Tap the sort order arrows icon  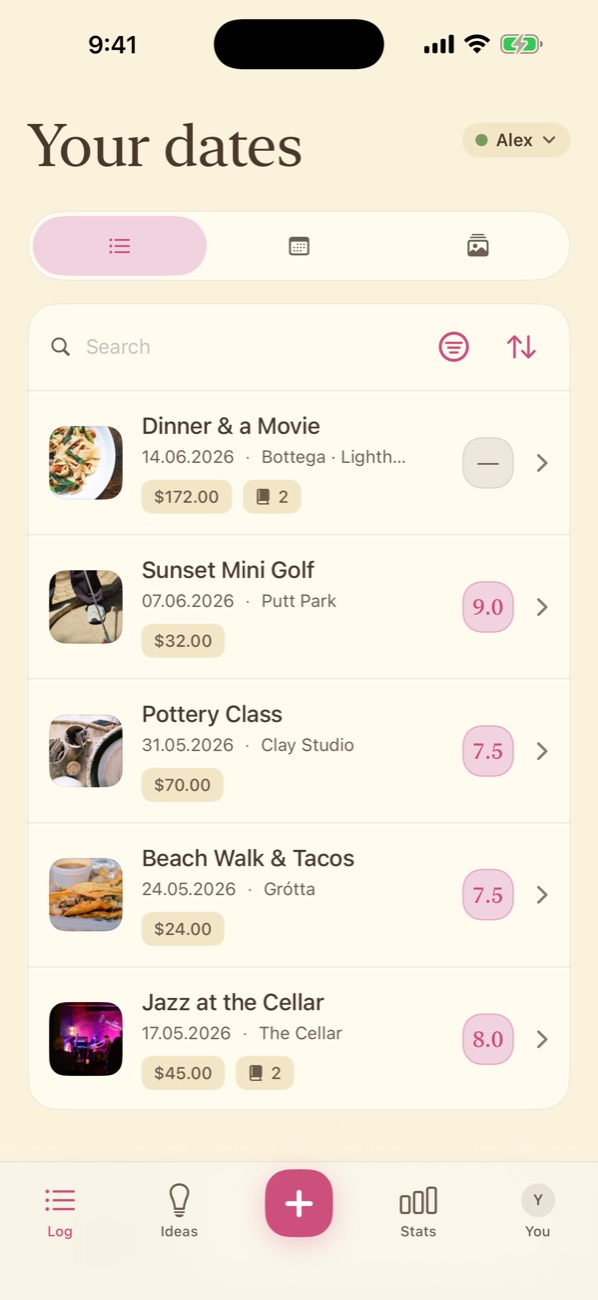[x=521, y=347]
